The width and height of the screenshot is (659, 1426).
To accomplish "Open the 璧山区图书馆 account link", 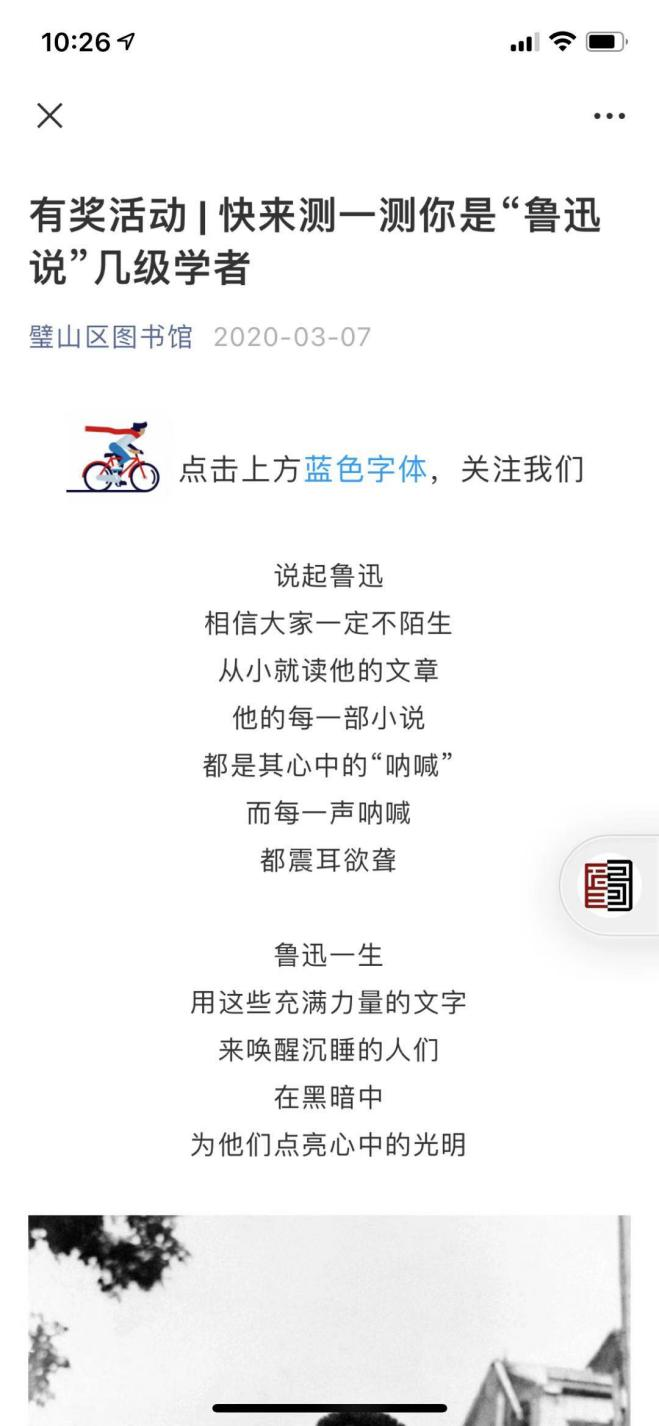I will (x=110, y=336).
